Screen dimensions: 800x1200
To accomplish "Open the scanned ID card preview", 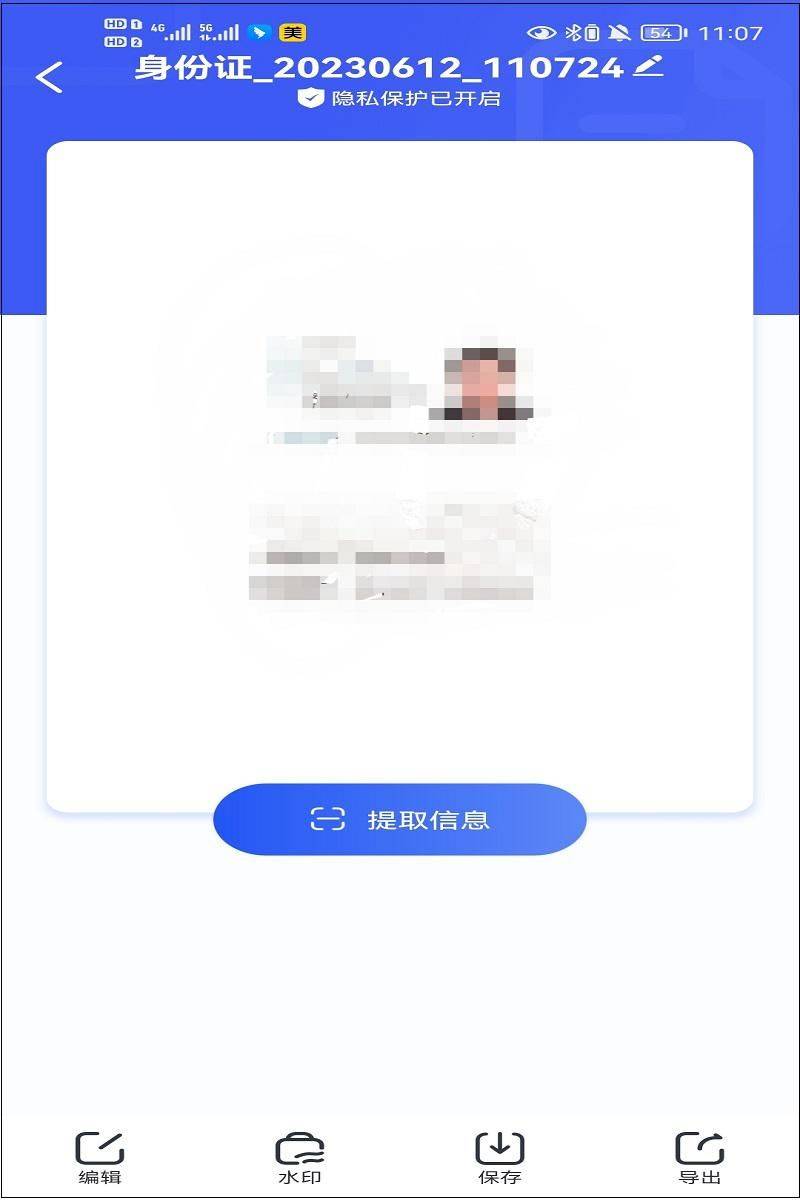I will pos(400,470).
